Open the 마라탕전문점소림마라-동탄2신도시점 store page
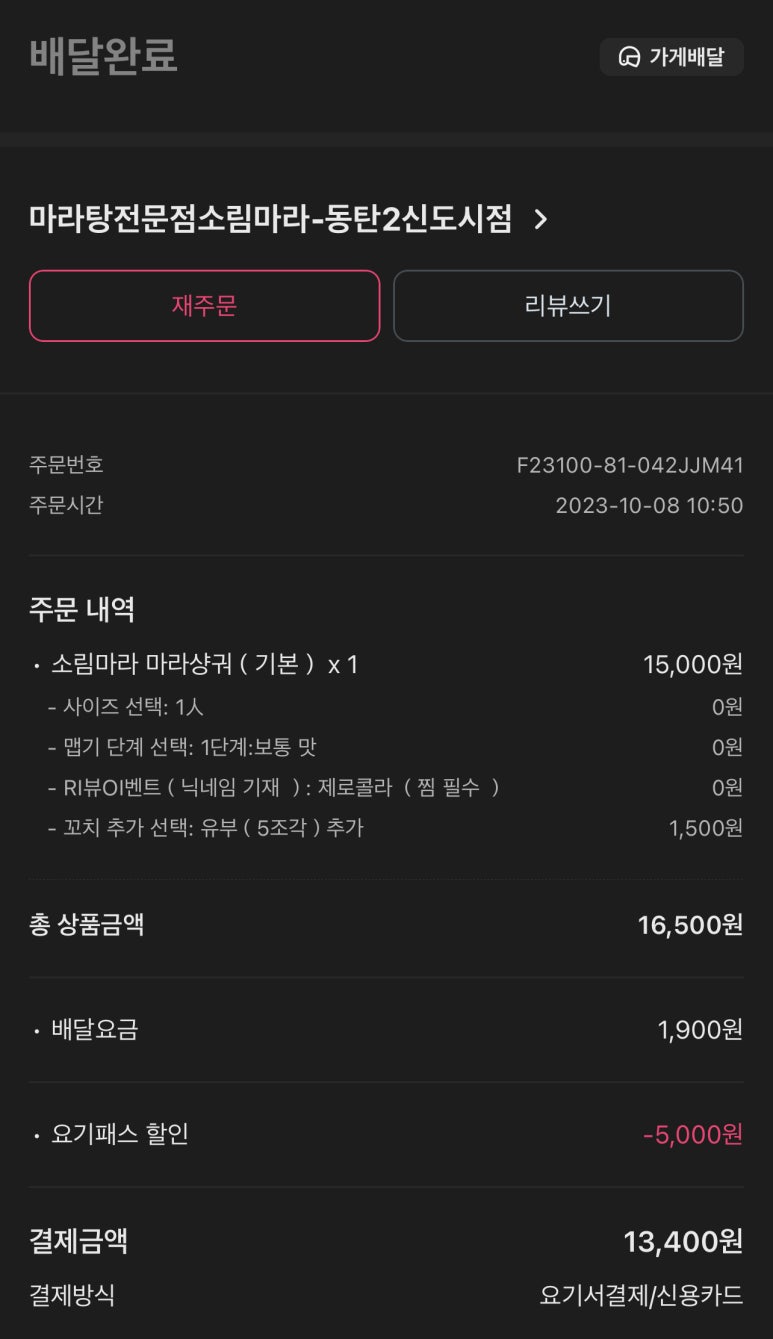 pos(288,218)
